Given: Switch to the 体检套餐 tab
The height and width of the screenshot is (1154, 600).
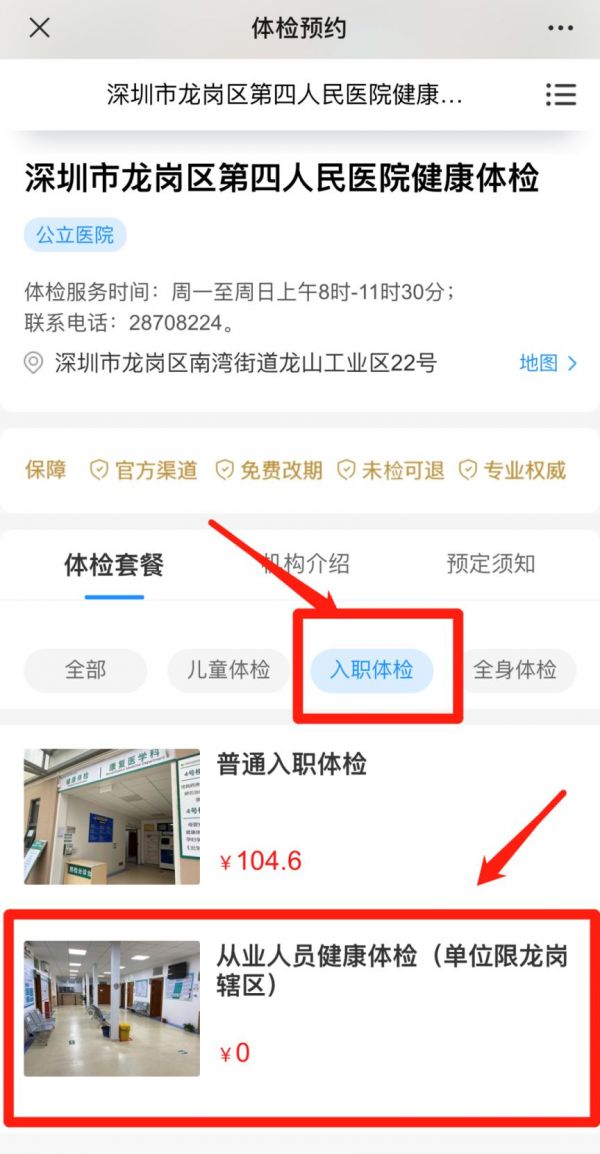Looking at the screenshot, I should [114, 564].
